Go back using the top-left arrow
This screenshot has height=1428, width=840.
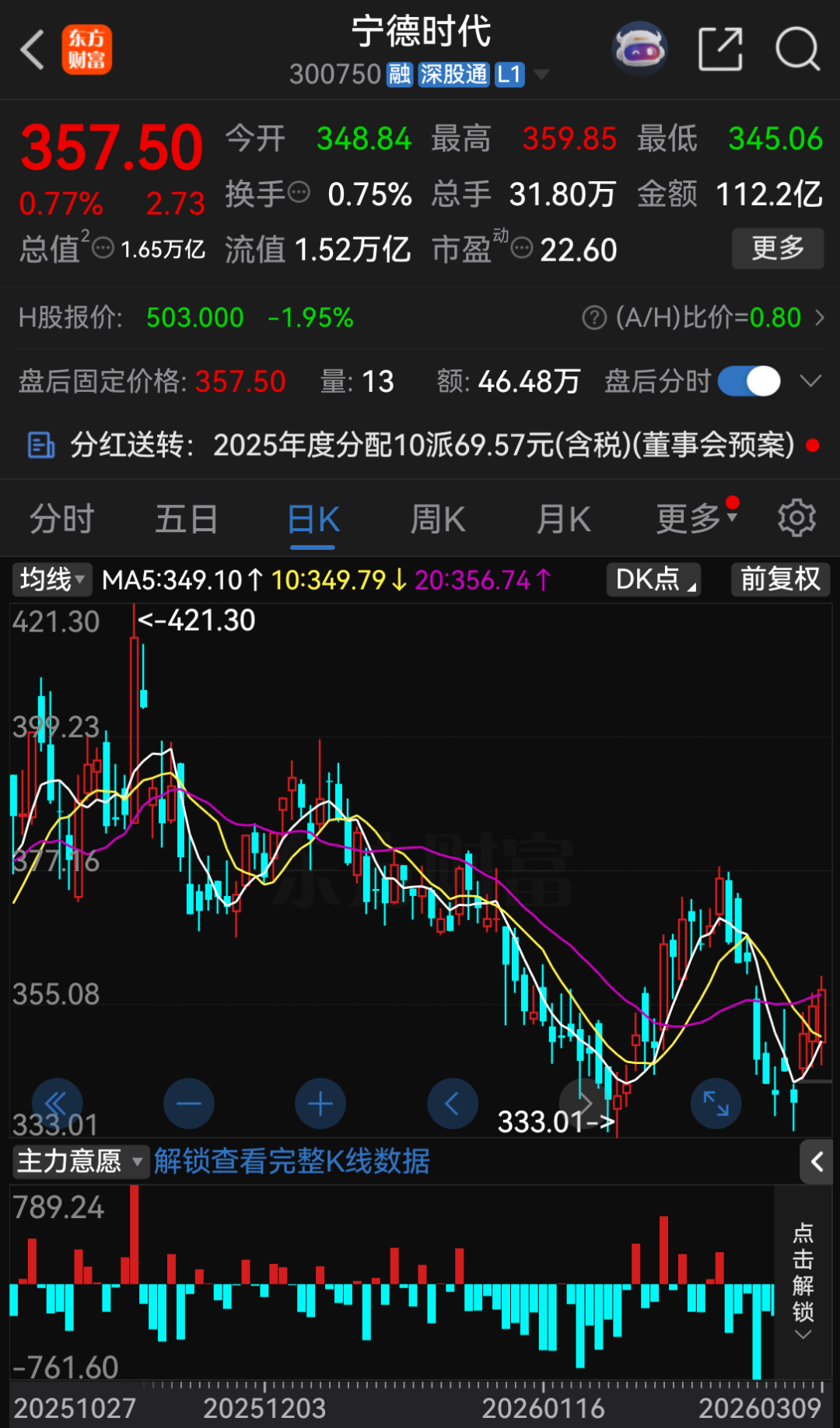[33, 51]
